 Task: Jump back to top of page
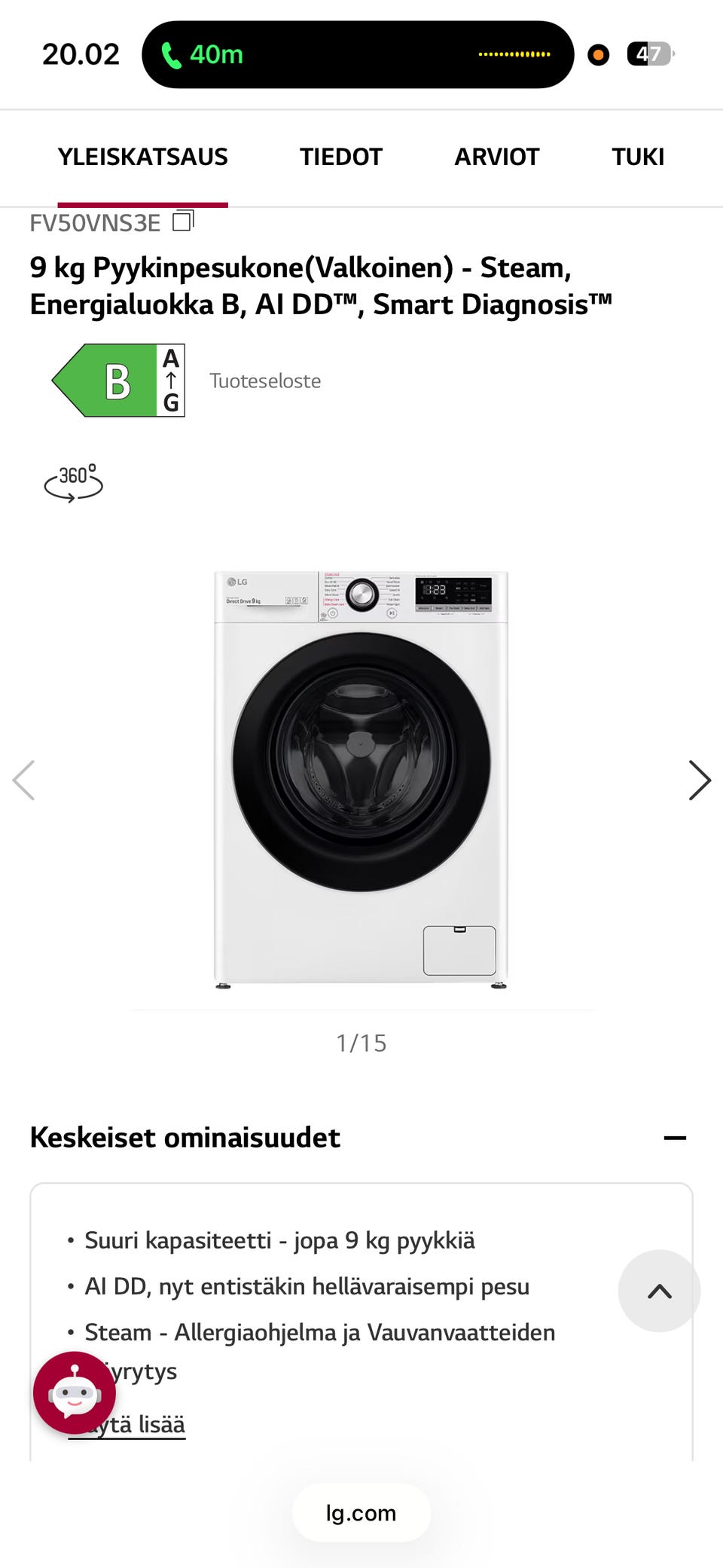tap(659, 1291)
